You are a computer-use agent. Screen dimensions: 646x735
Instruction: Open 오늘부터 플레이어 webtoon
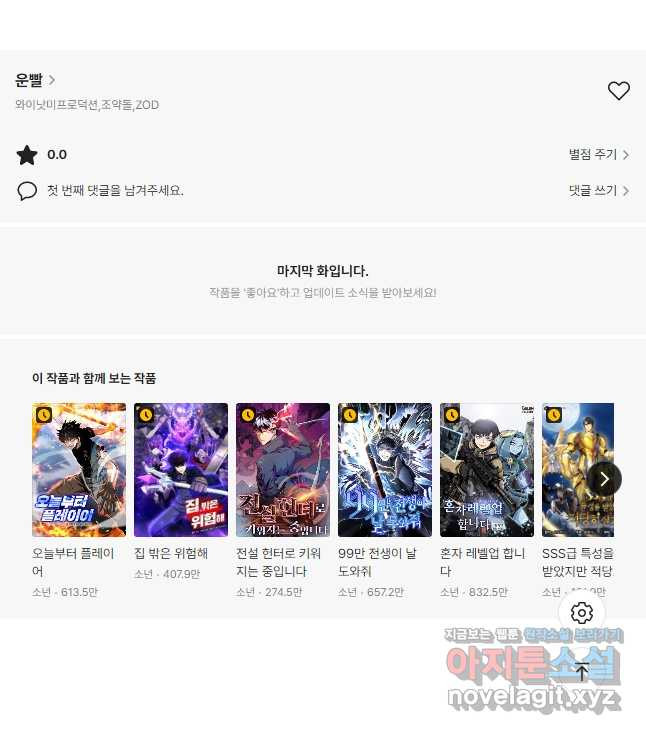pos(79,470)
